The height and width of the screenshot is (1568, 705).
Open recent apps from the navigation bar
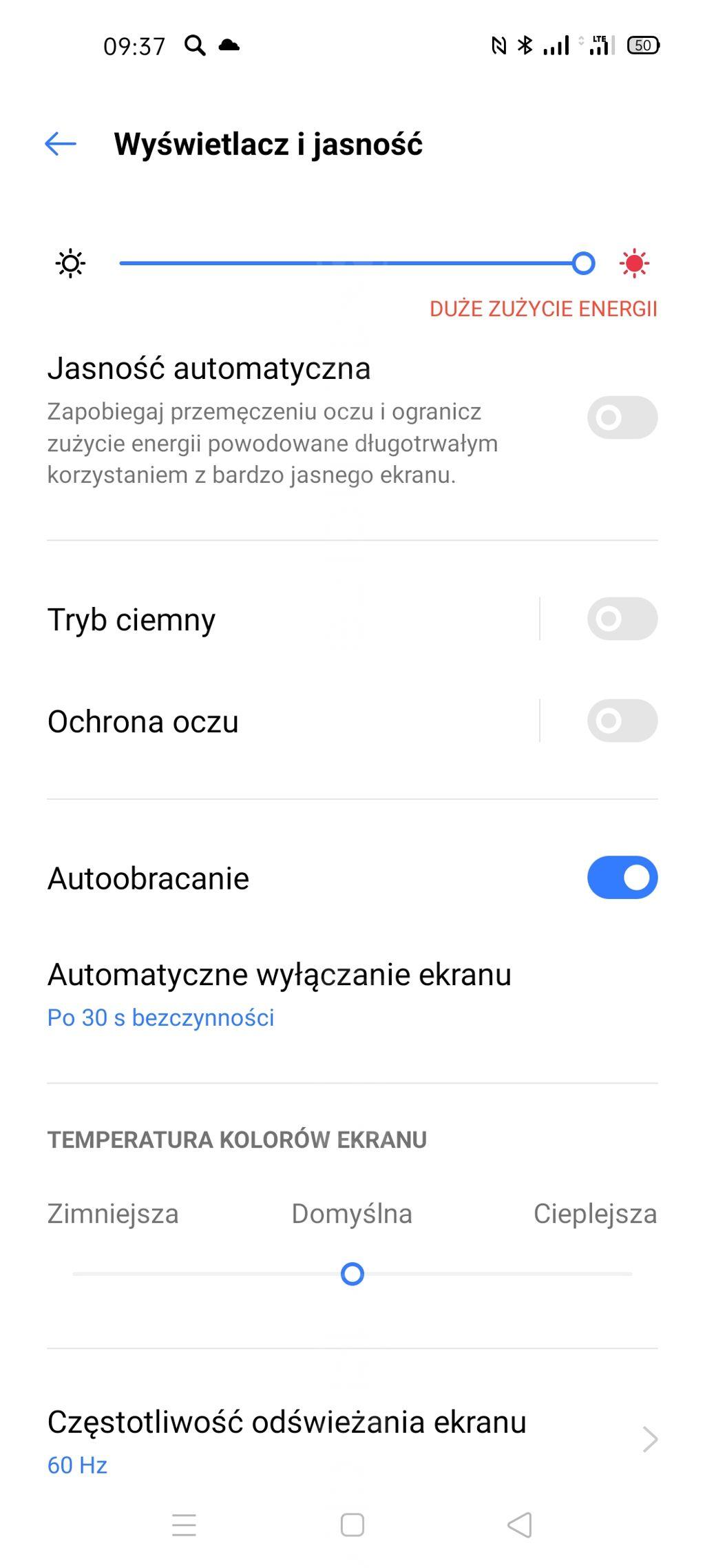[184, 1525]
